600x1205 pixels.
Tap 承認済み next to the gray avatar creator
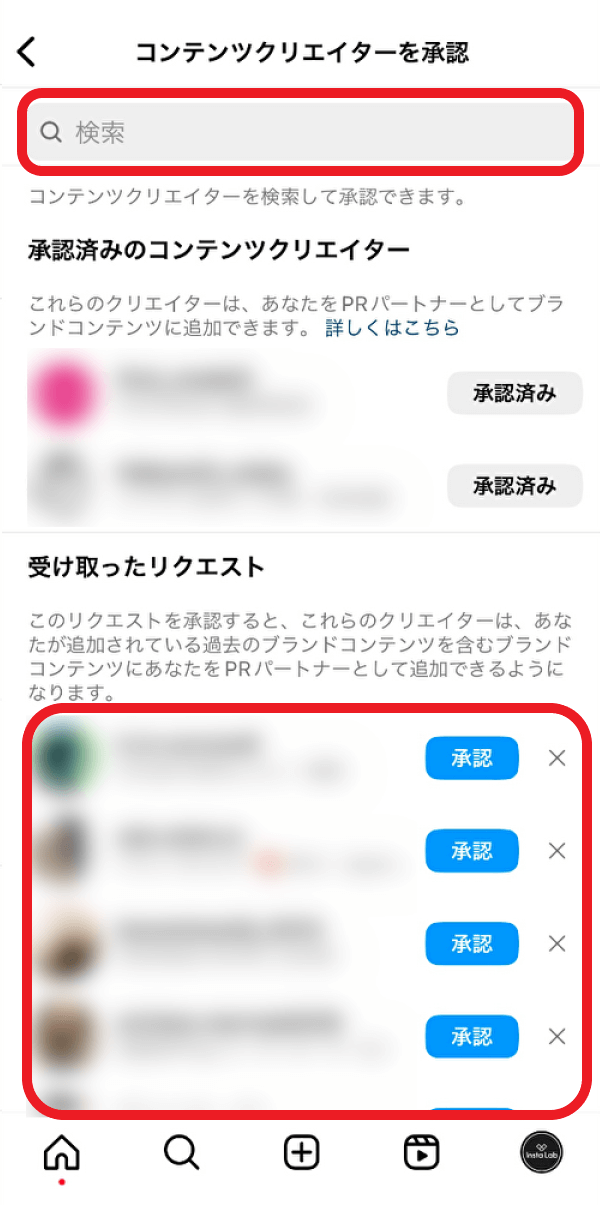514,486
